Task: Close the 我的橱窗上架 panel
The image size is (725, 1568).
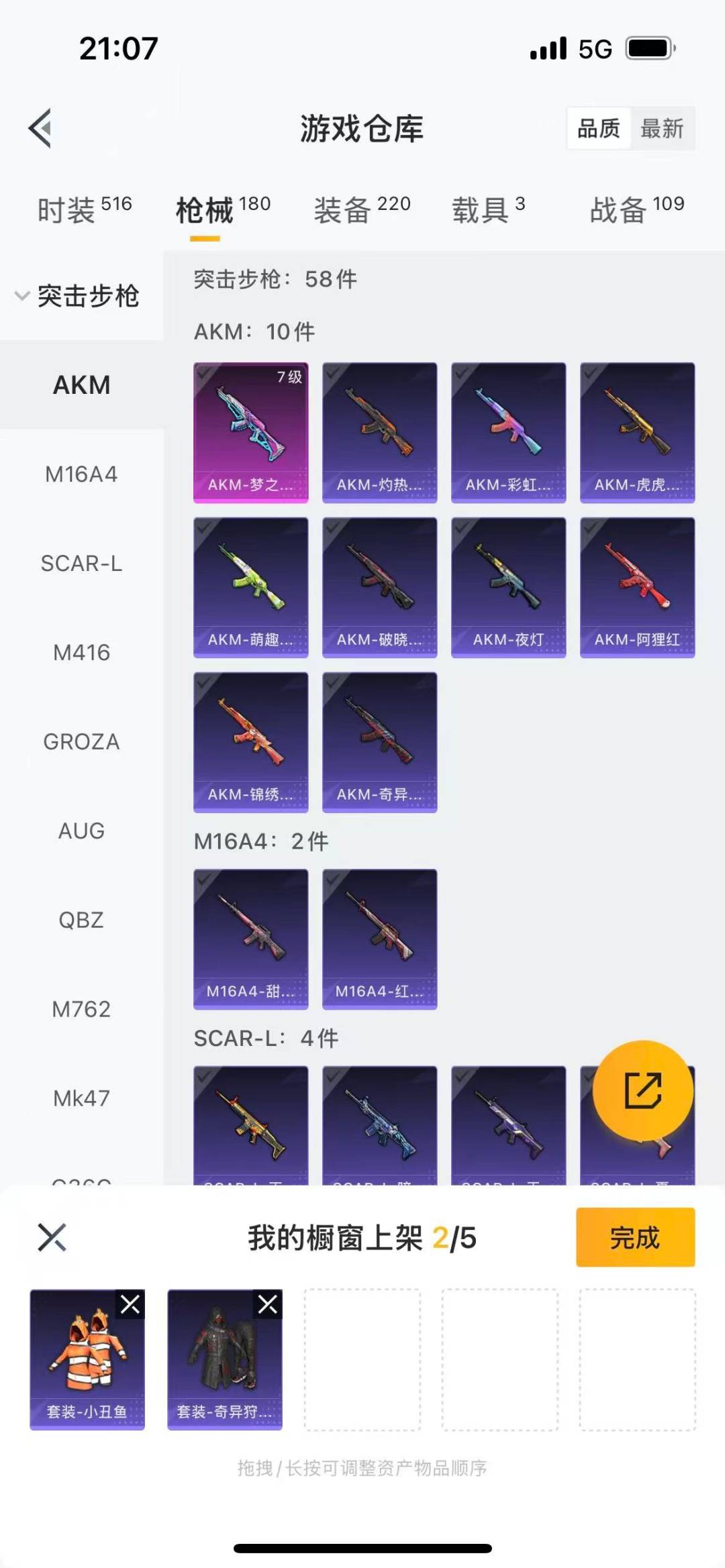Action: click(x=52, y=1237)
